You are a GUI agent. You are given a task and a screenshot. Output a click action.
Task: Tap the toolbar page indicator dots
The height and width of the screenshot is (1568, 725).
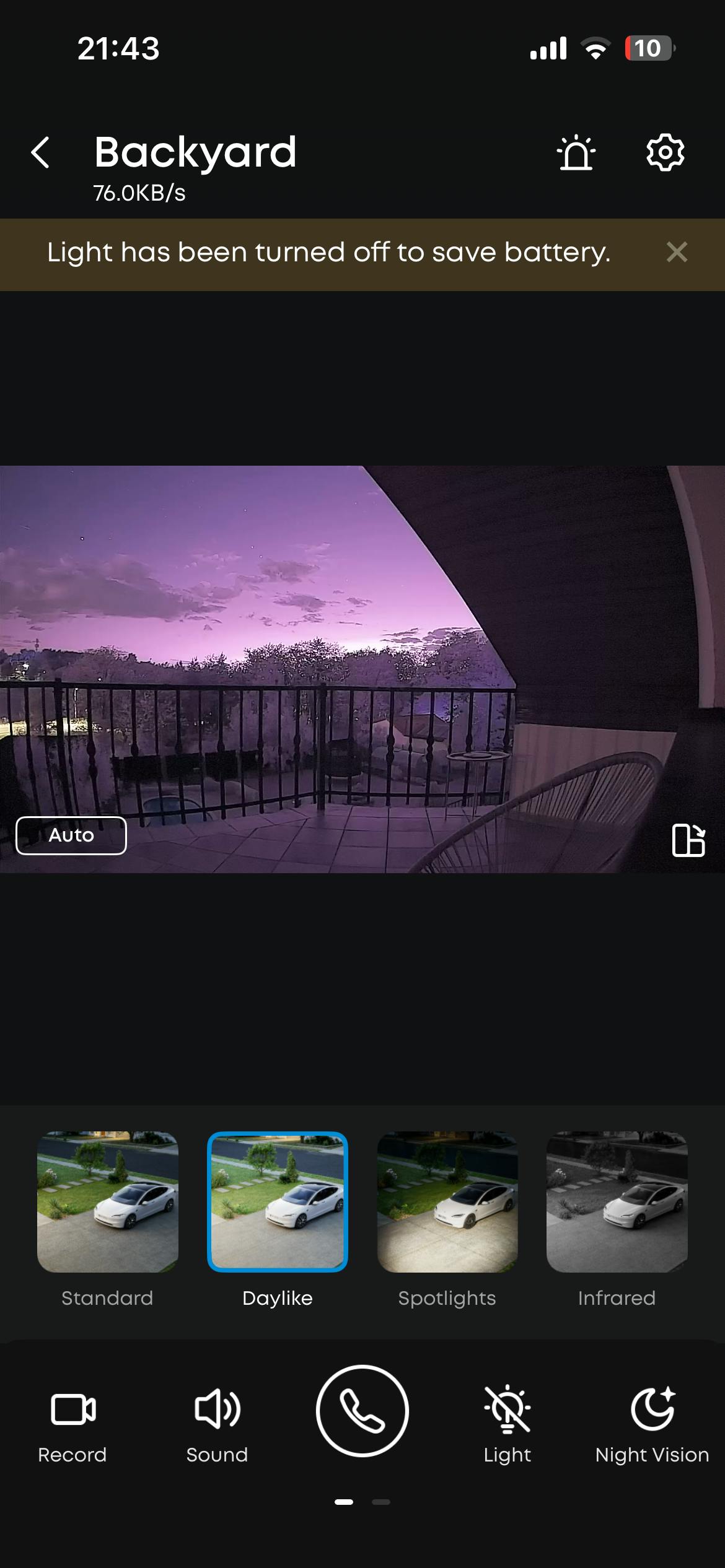click(x=362, y=1502)
